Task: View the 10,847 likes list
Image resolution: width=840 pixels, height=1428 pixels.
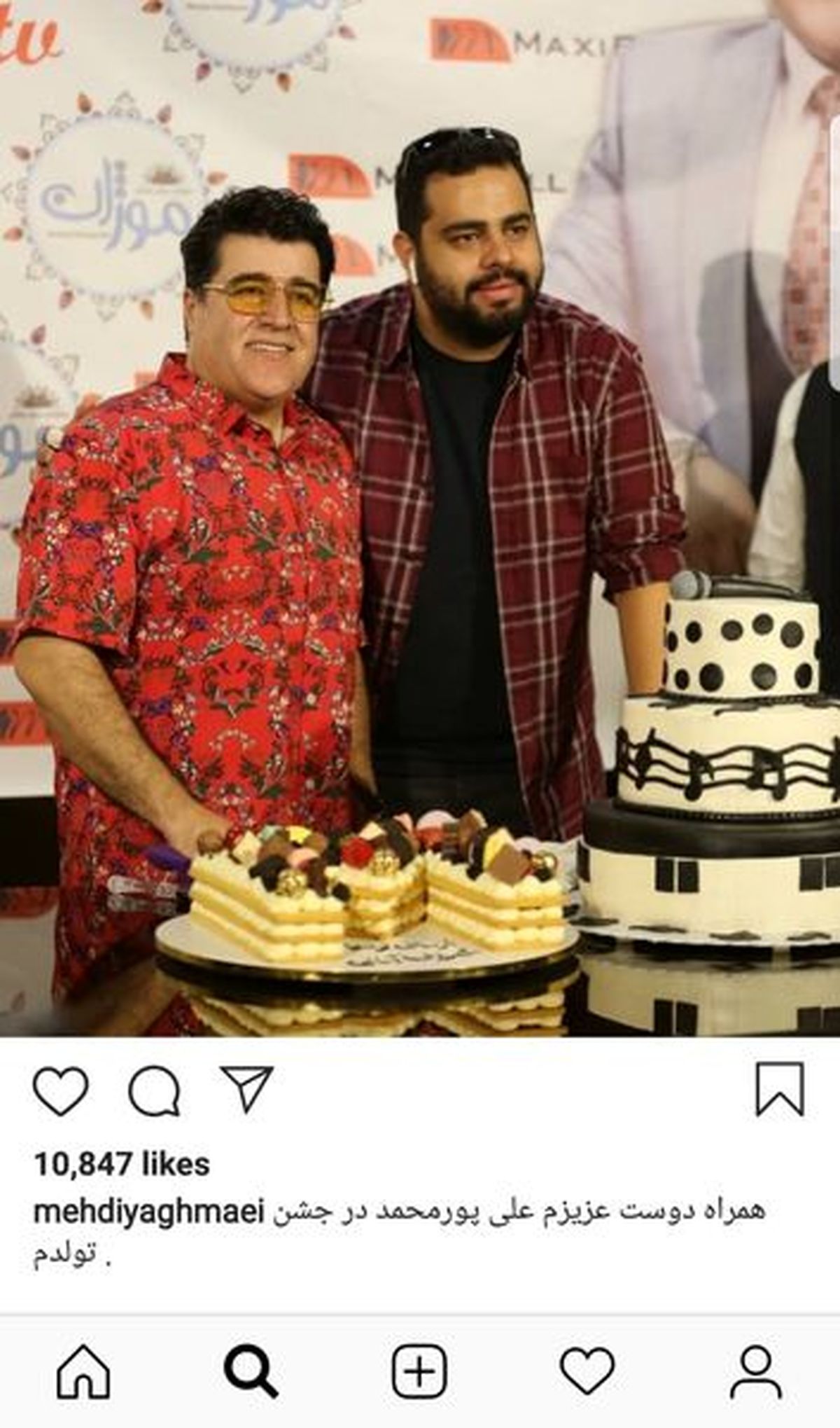Action: (122, 1164)
